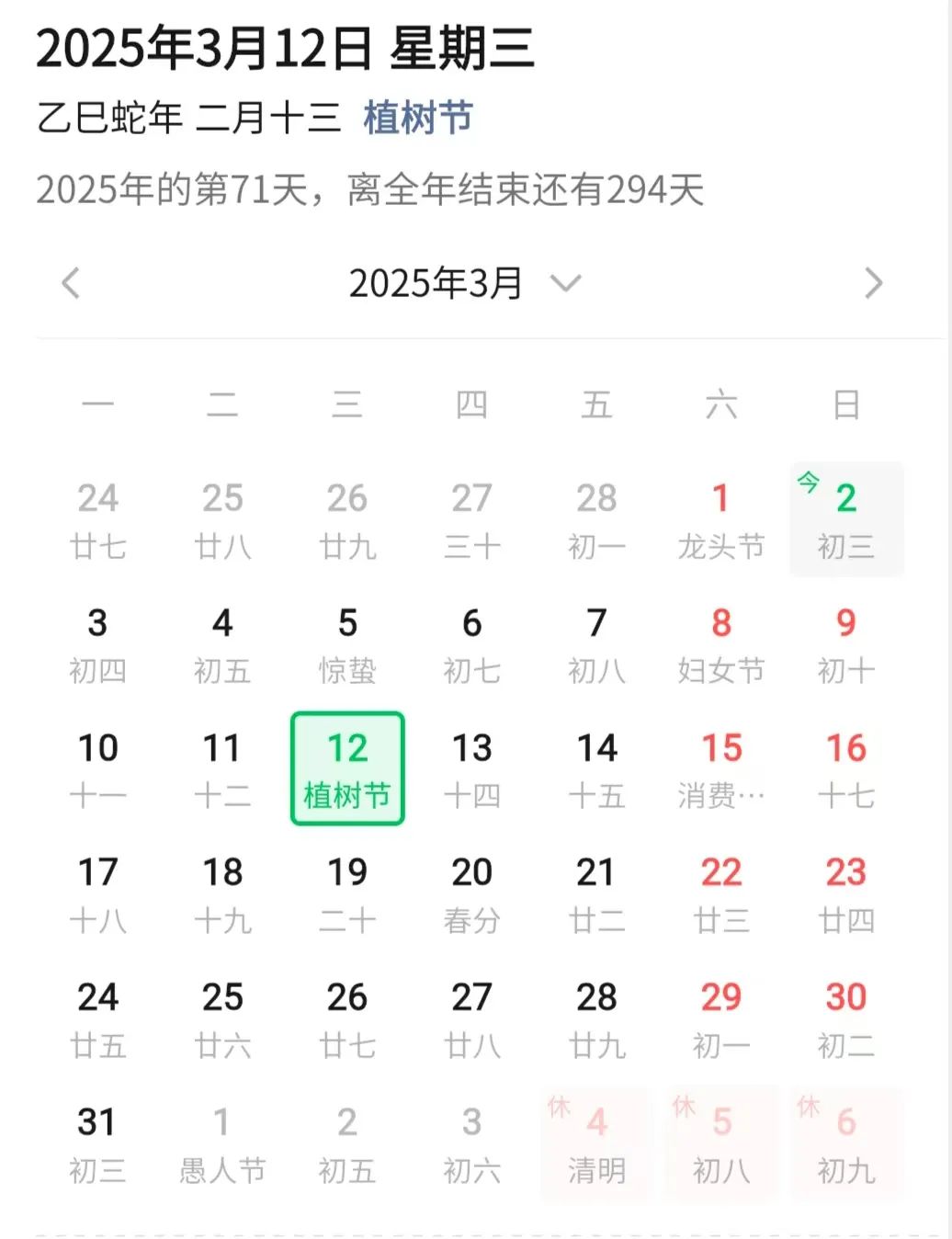952x1239 pixels.
Task: Select today's date, March 2
Action: click(x=846, y=519)
